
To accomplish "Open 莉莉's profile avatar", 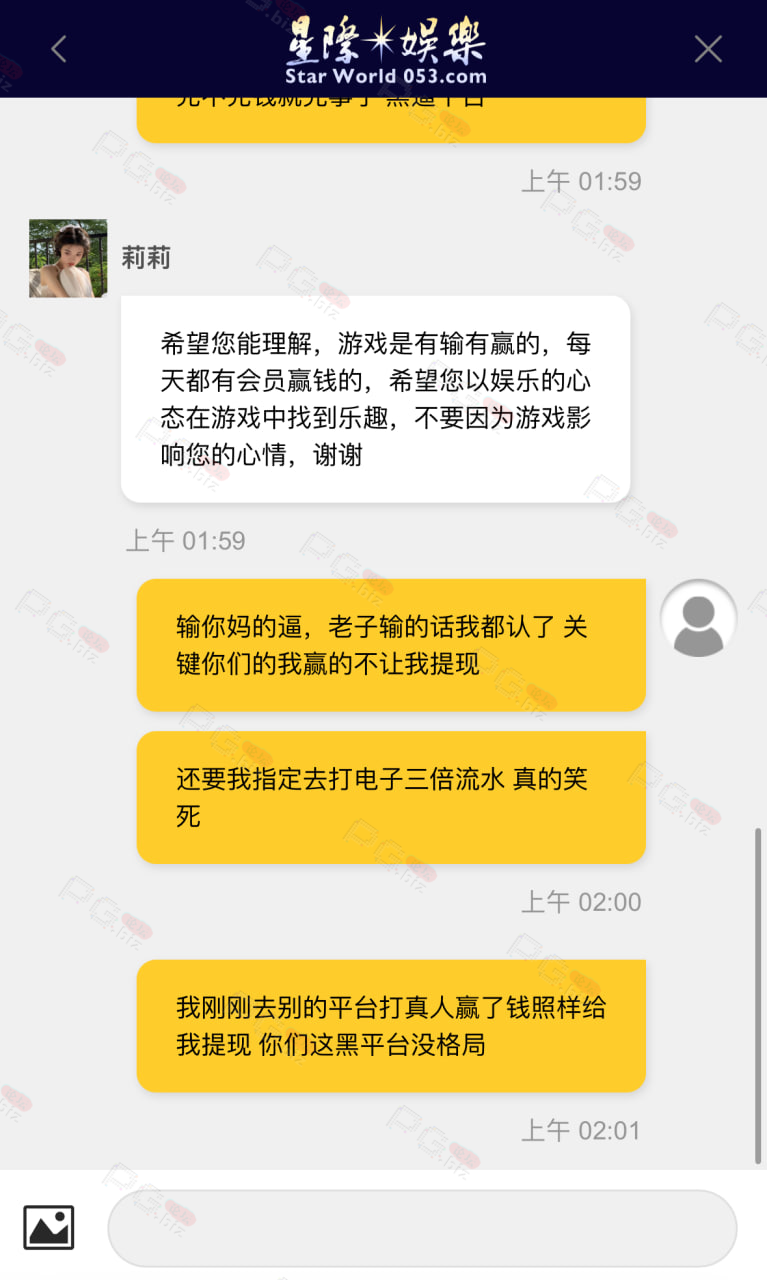I will point(68,259).
